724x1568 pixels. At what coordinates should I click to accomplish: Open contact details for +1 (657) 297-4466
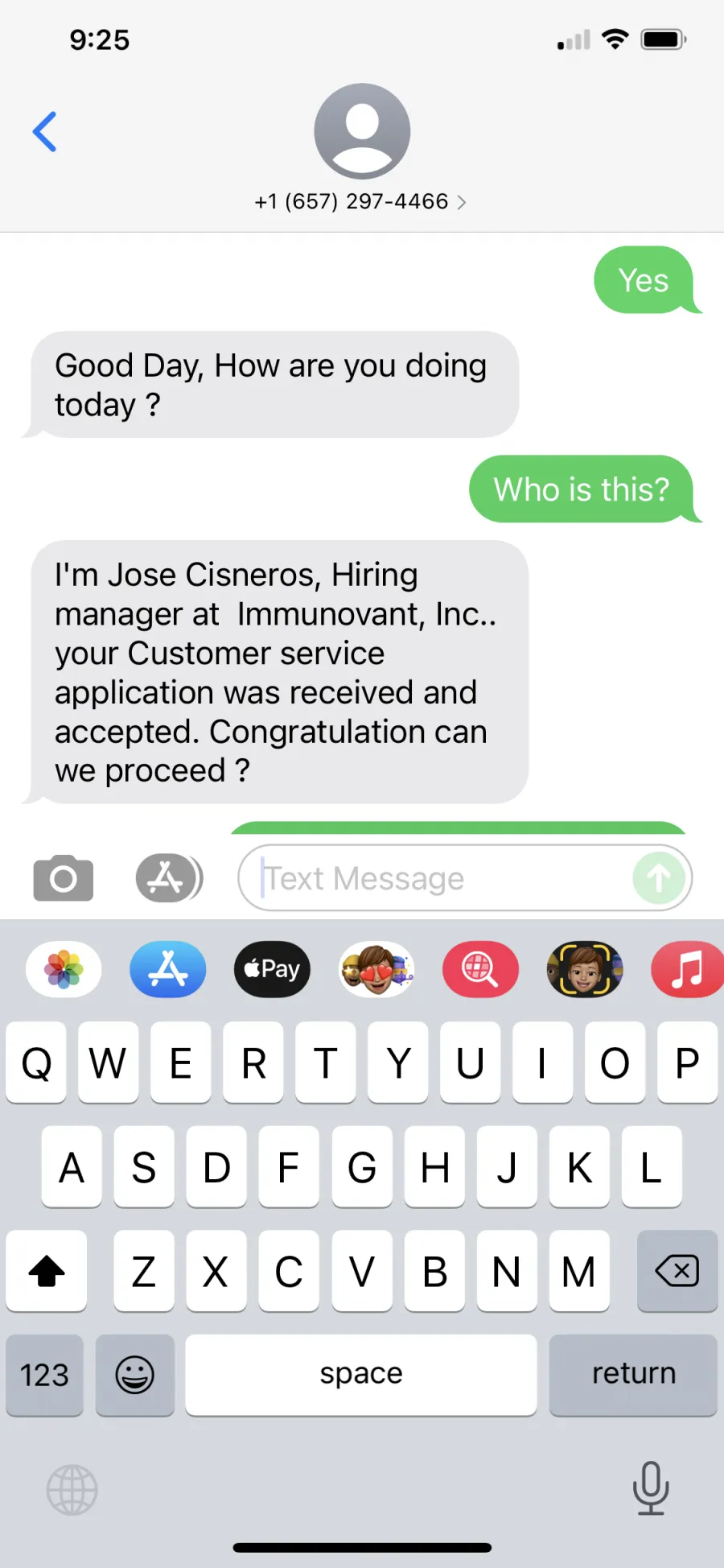(x=360, y=201)
